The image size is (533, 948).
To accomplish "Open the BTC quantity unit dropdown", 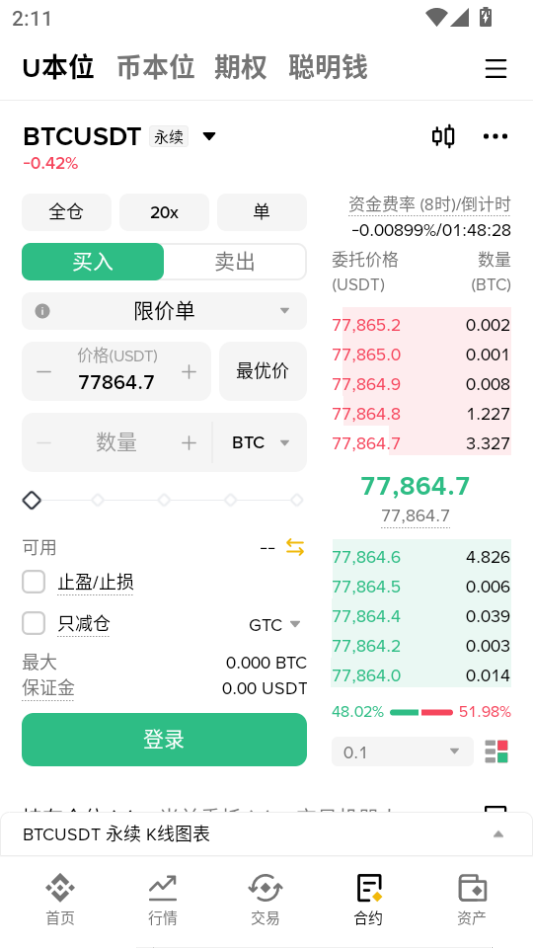I will point(260,443).
